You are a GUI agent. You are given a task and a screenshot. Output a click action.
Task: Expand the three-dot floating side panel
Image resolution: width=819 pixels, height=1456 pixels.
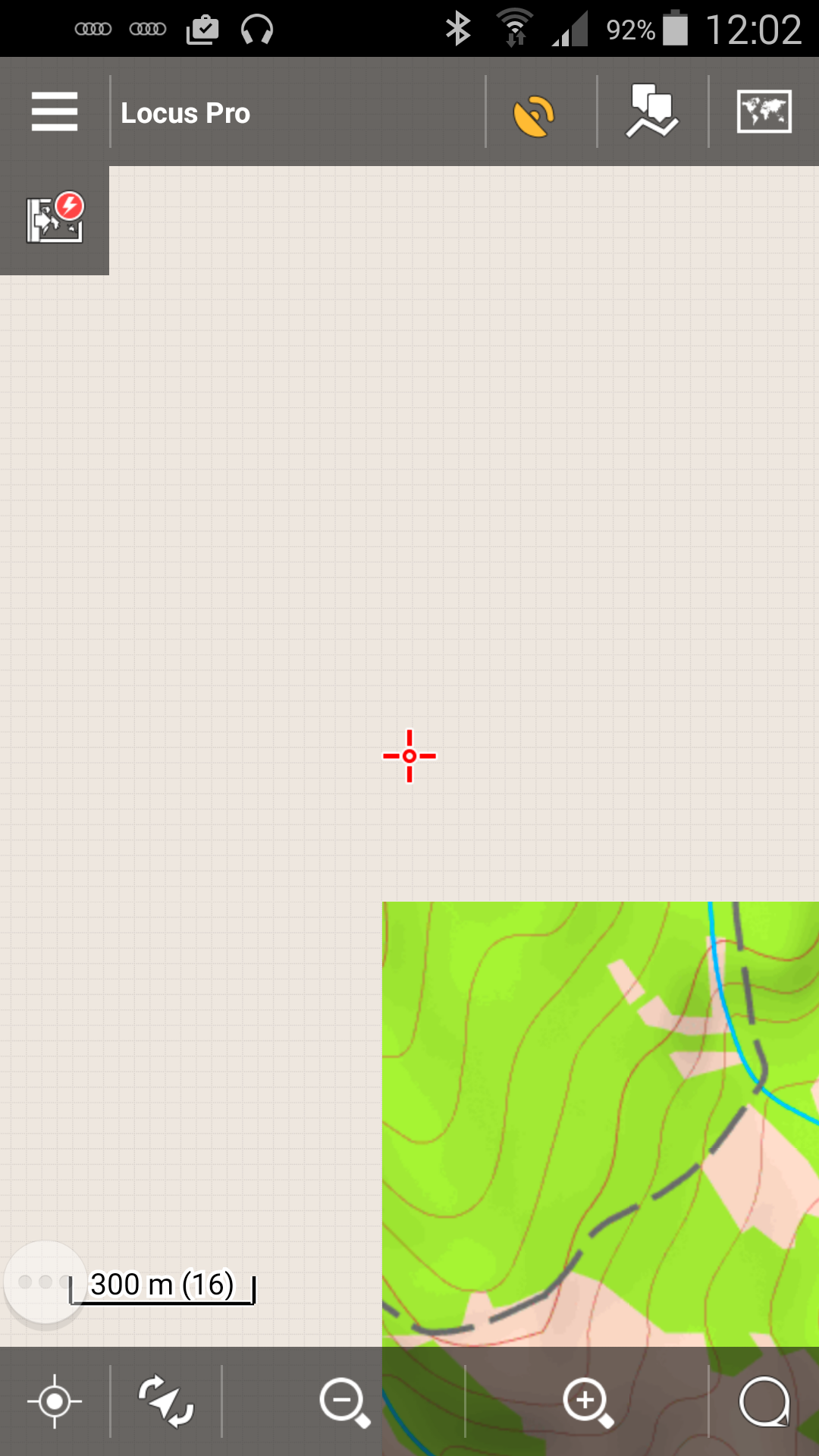click(44, 1282)
